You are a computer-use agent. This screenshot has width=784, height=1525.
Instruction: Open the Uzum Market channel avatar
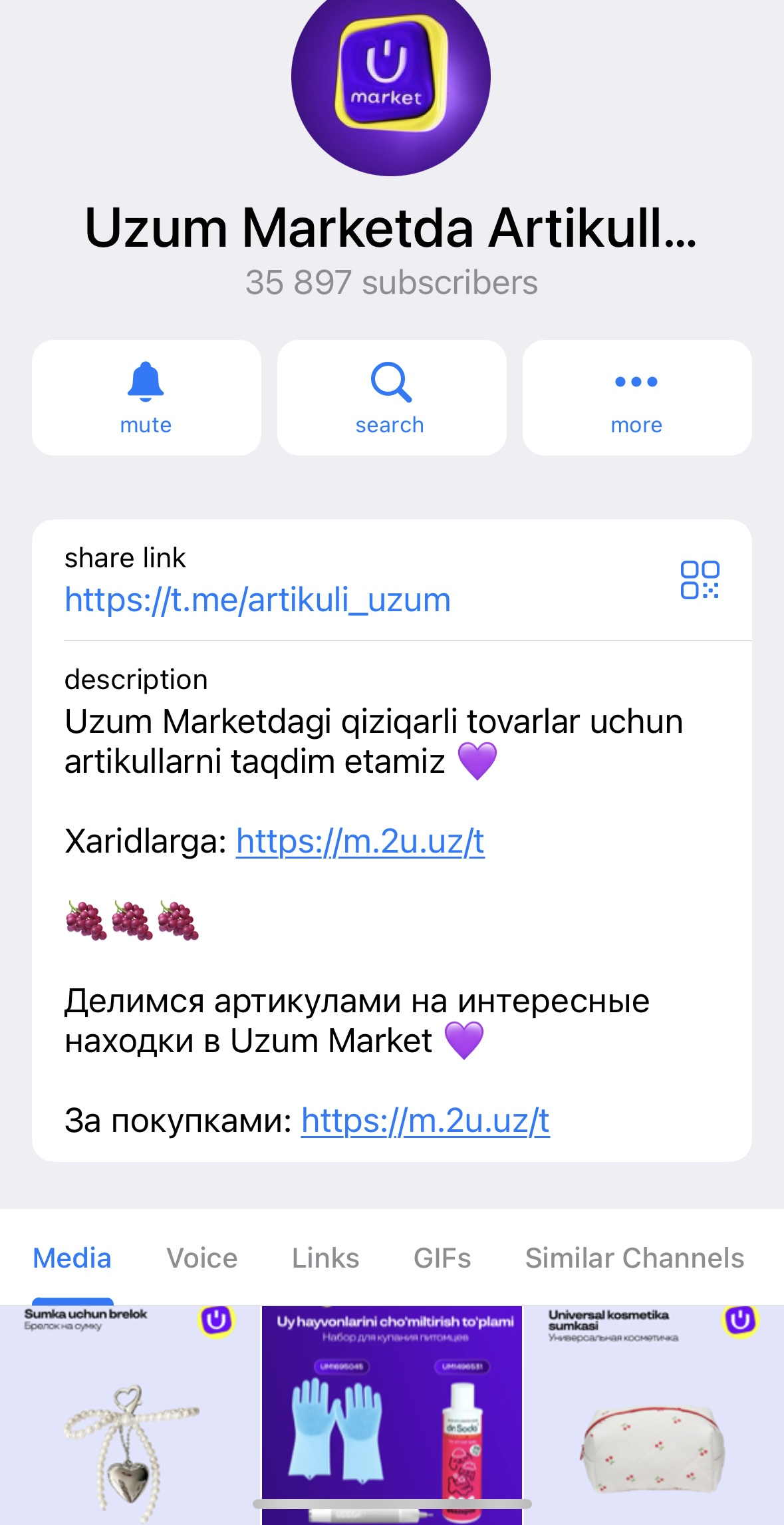392,90
